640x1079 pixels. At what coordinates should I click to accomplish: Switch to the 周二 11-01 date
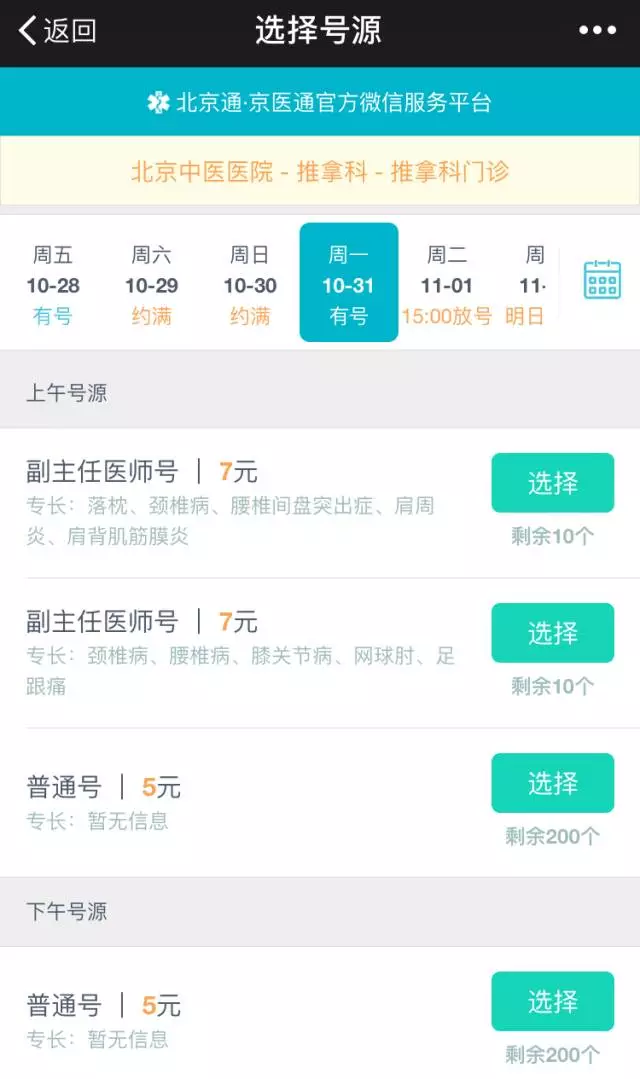[447, 284]
